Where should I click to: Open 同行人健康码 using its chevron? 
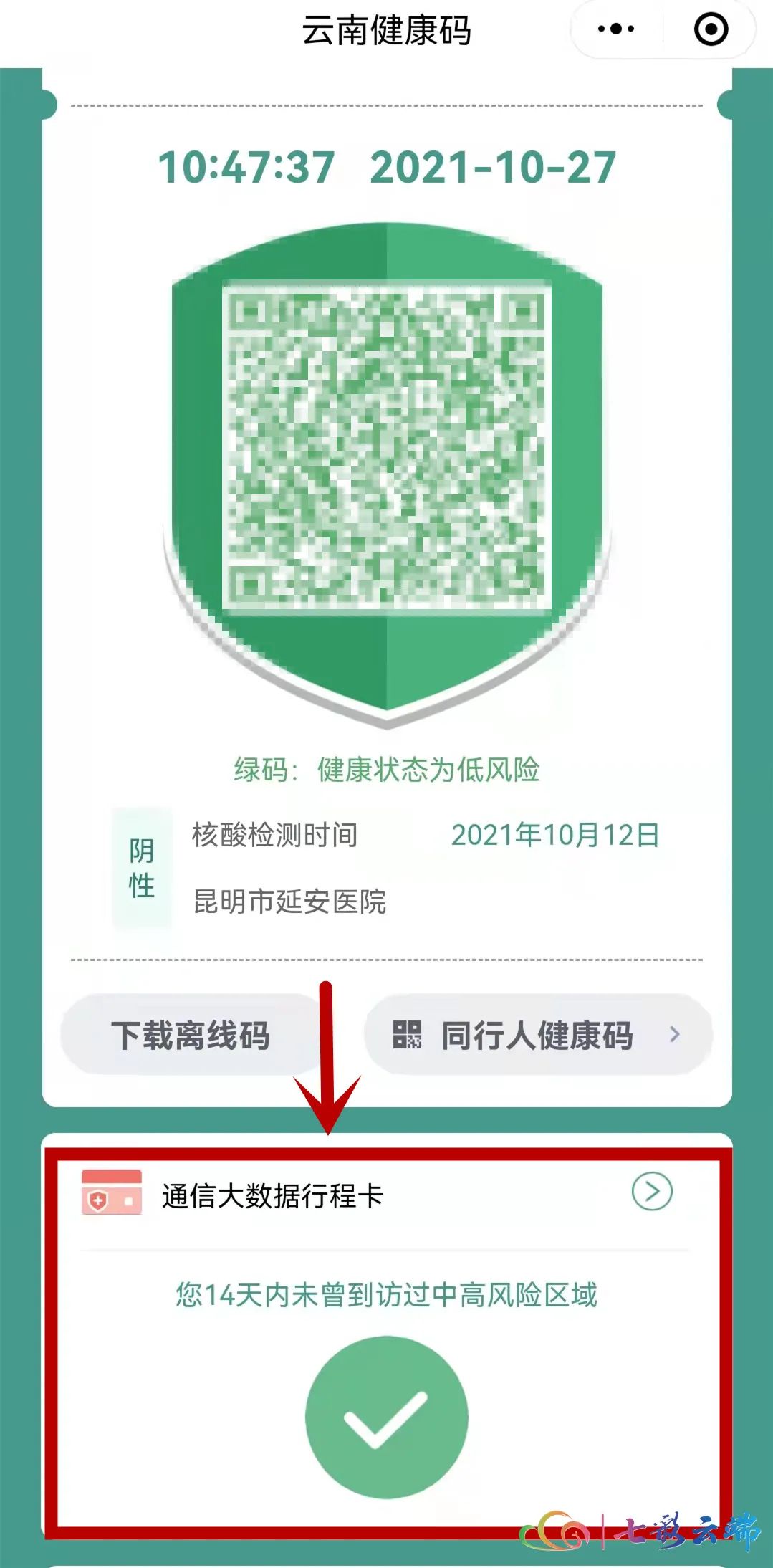[x=674, y=1034]
